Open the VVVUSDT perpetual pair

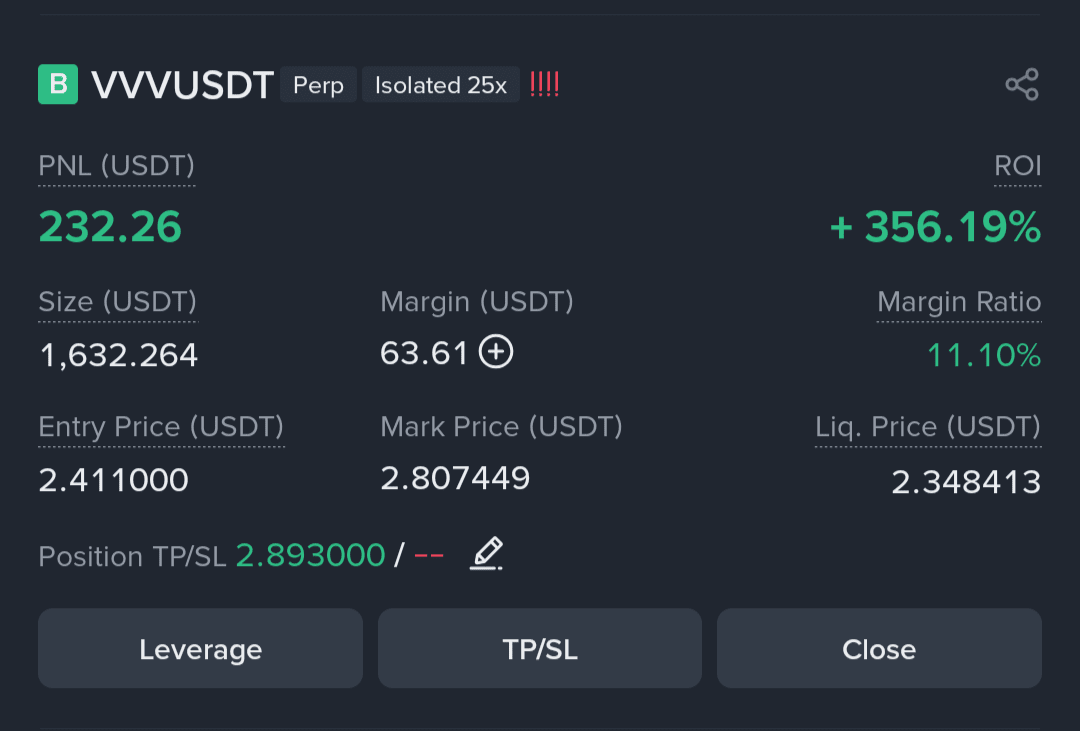pos(182,86)
